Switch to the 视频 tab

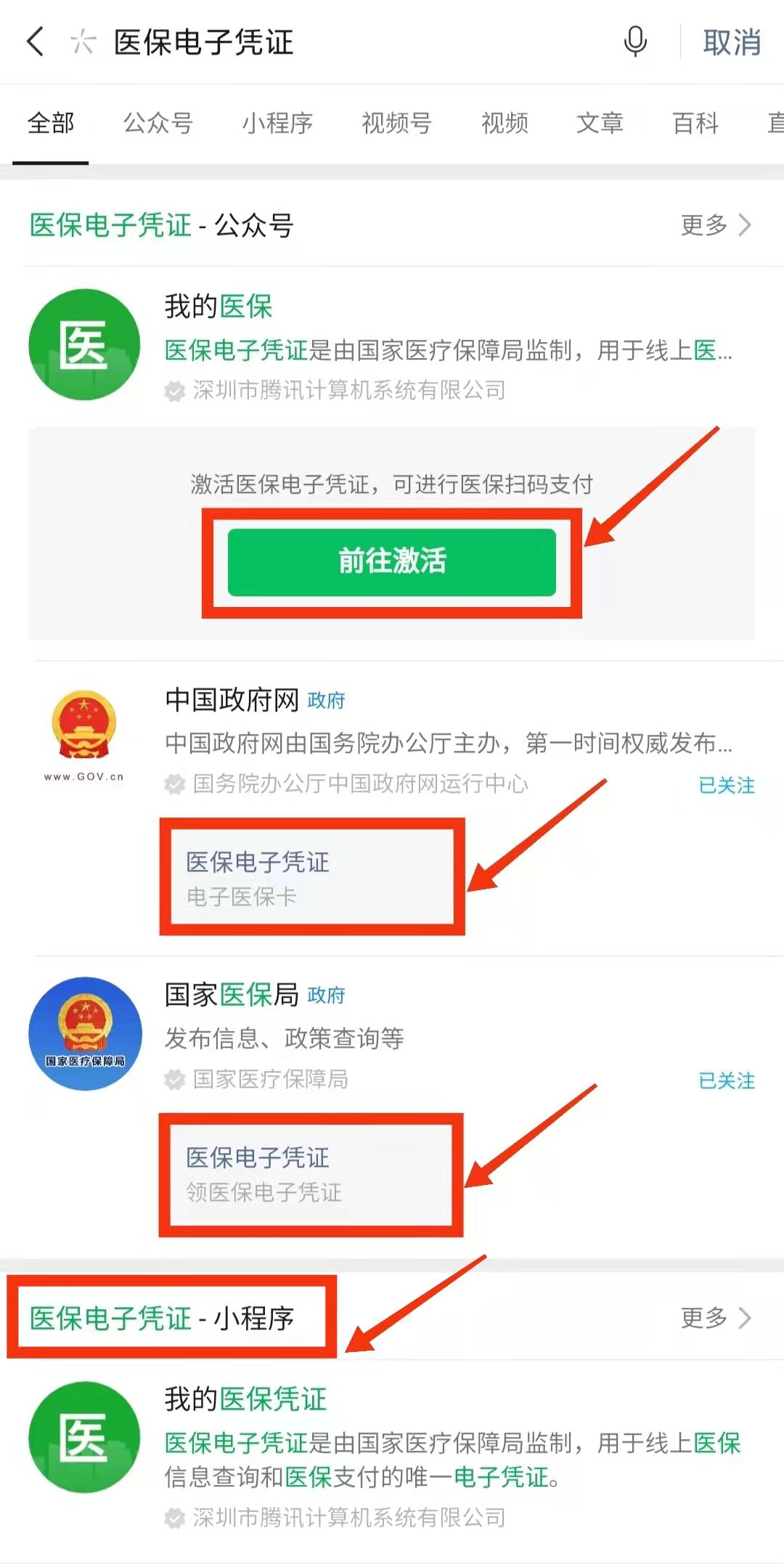coord(505,123)
